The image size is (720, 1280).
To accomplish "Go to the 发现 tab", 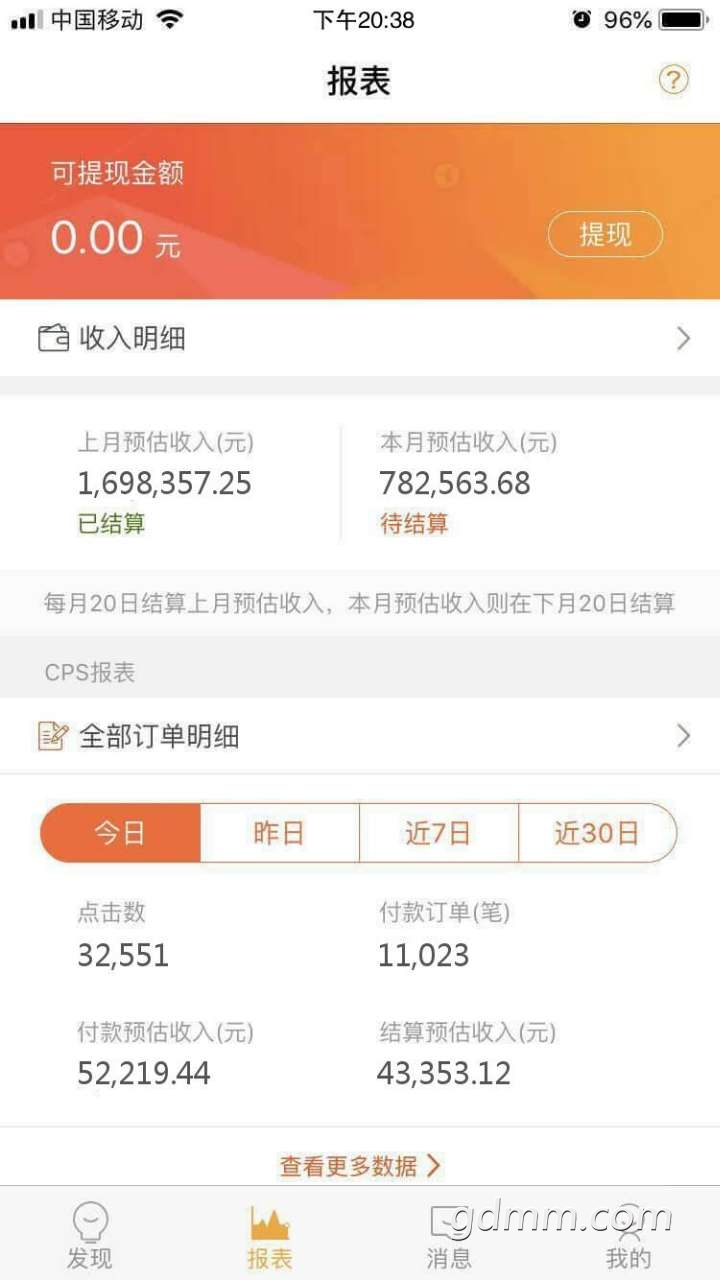I will pyautogui.click(x=90, y=1236).
